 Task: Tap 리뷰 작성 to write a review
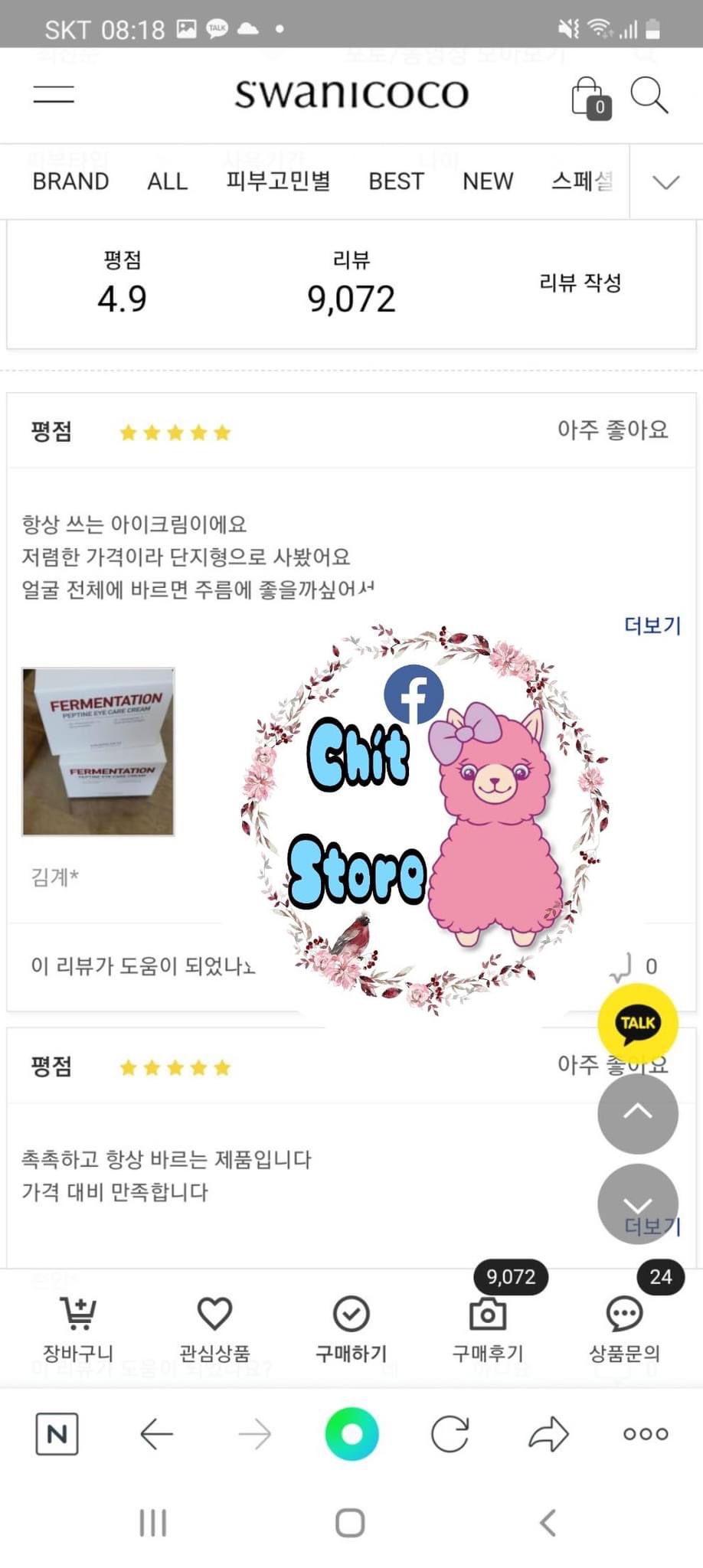(580, 283)
